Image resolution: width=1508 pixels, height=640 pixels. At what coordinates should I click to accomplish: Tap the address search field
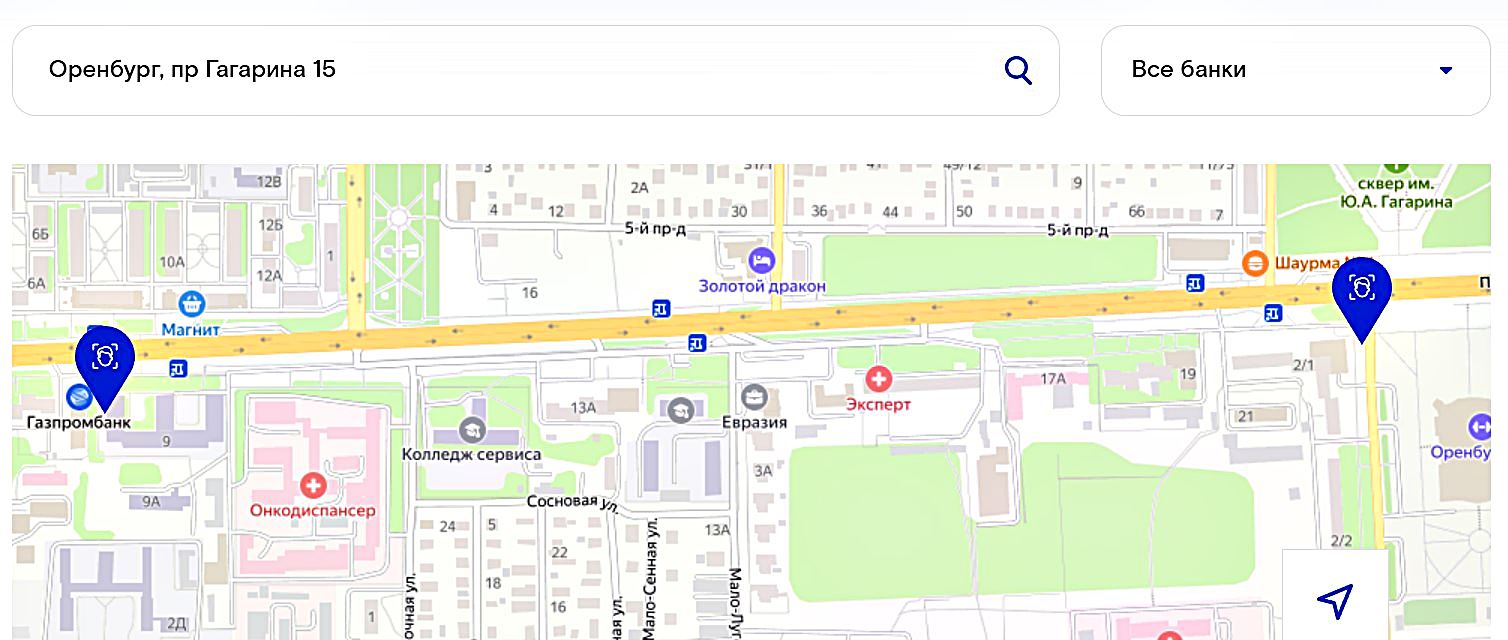(500, 70)
